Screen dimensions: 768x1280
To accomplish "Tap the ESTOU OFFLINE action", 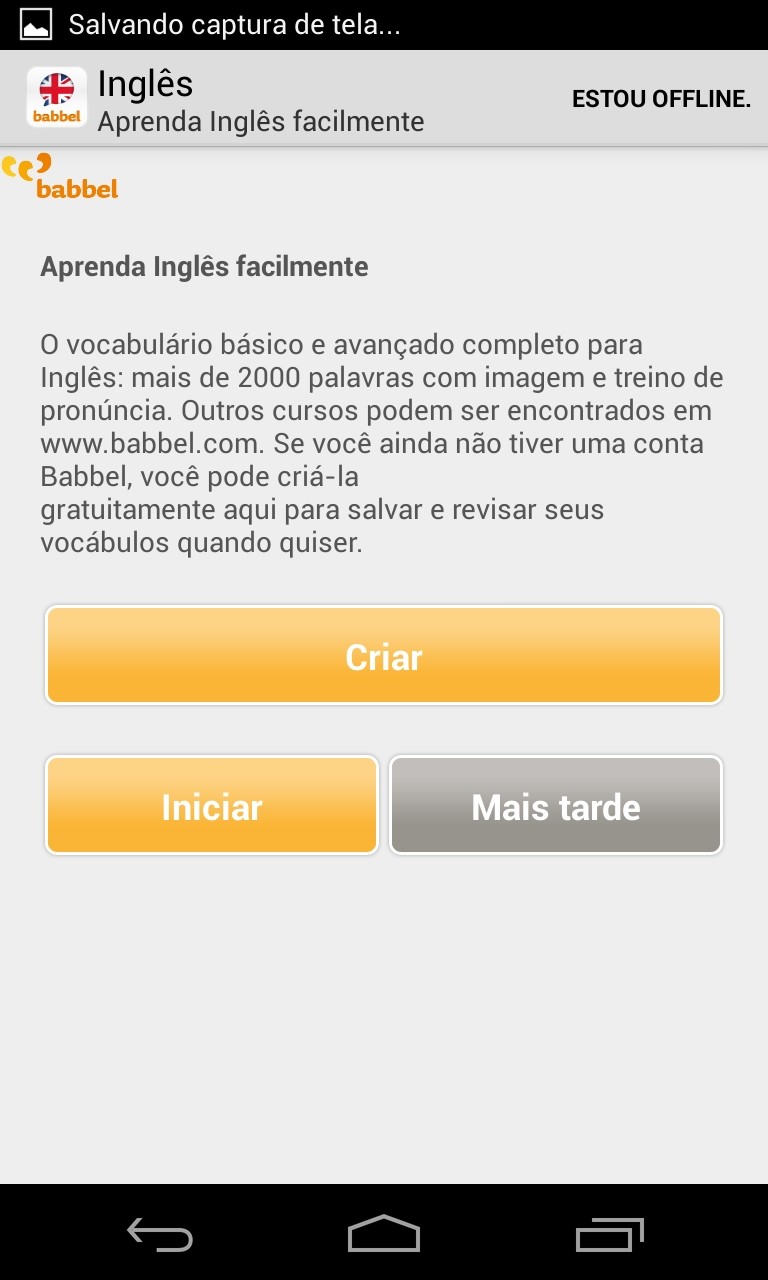I will [x=661, y=99].
